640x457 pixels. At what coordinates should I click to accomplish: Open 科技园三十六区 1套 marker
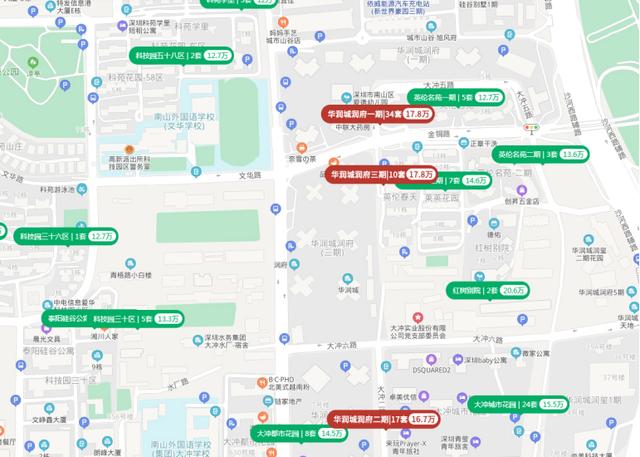coord(66,237)
